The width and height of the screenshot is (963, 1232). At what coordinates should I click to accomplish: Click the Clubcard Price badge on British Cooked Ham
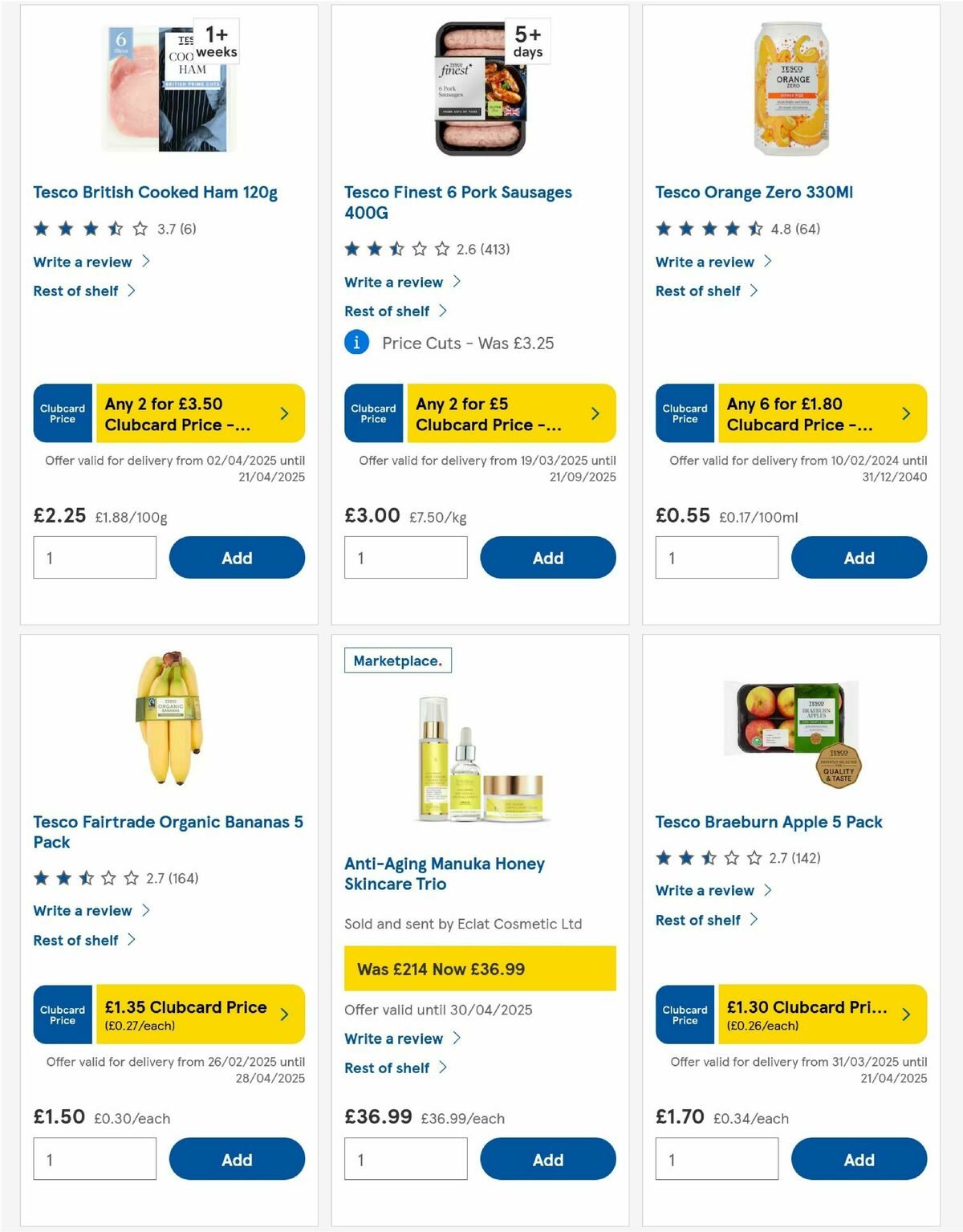coord(62,413)
